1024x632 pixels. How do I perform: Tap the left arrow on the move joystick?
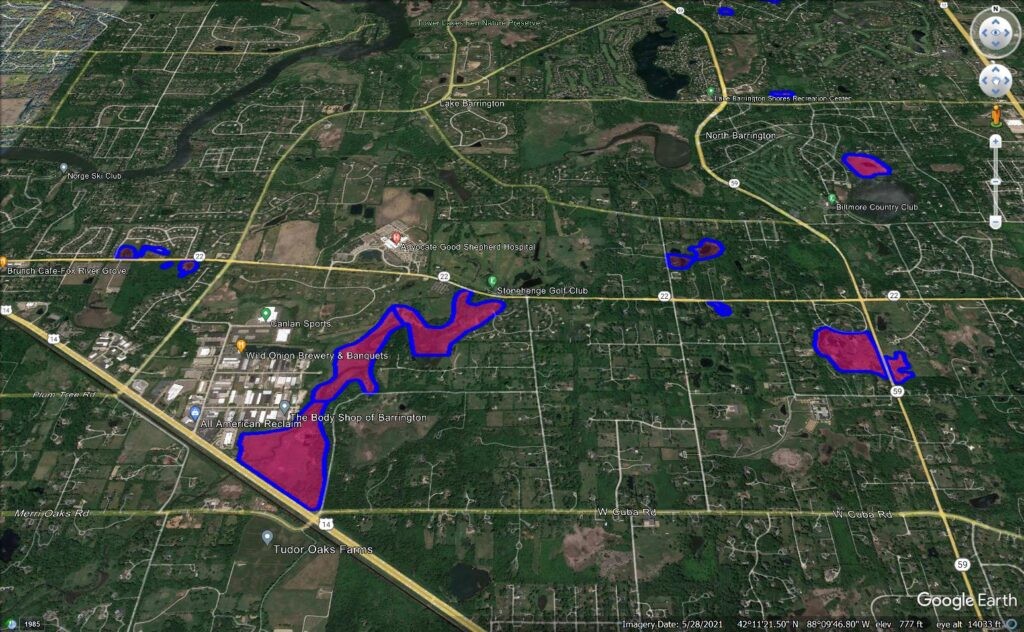[x=983, y=80]
